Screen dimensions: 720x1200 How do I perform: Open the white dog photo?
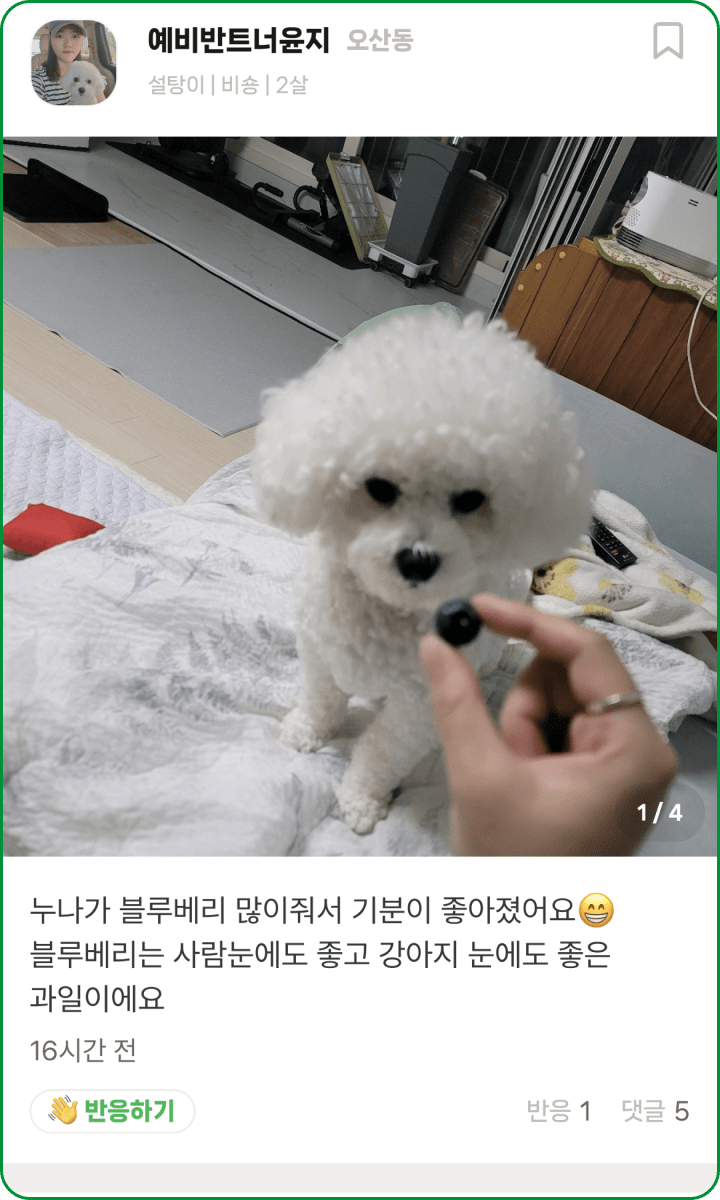360,496
